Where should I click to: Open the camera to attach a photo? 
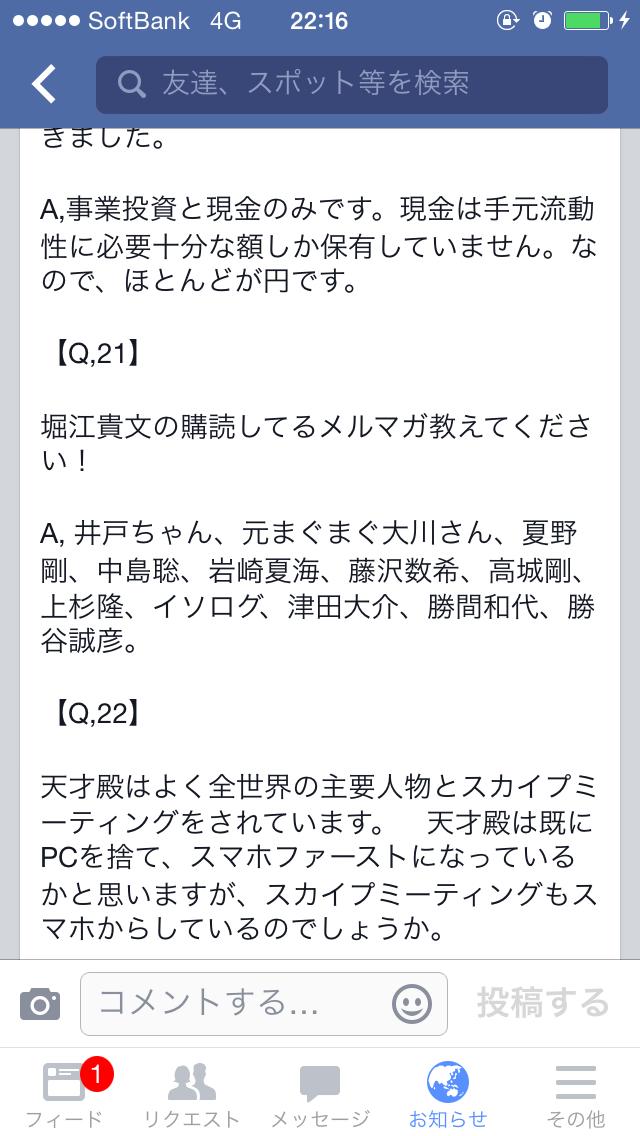[x=40, y=1003]
